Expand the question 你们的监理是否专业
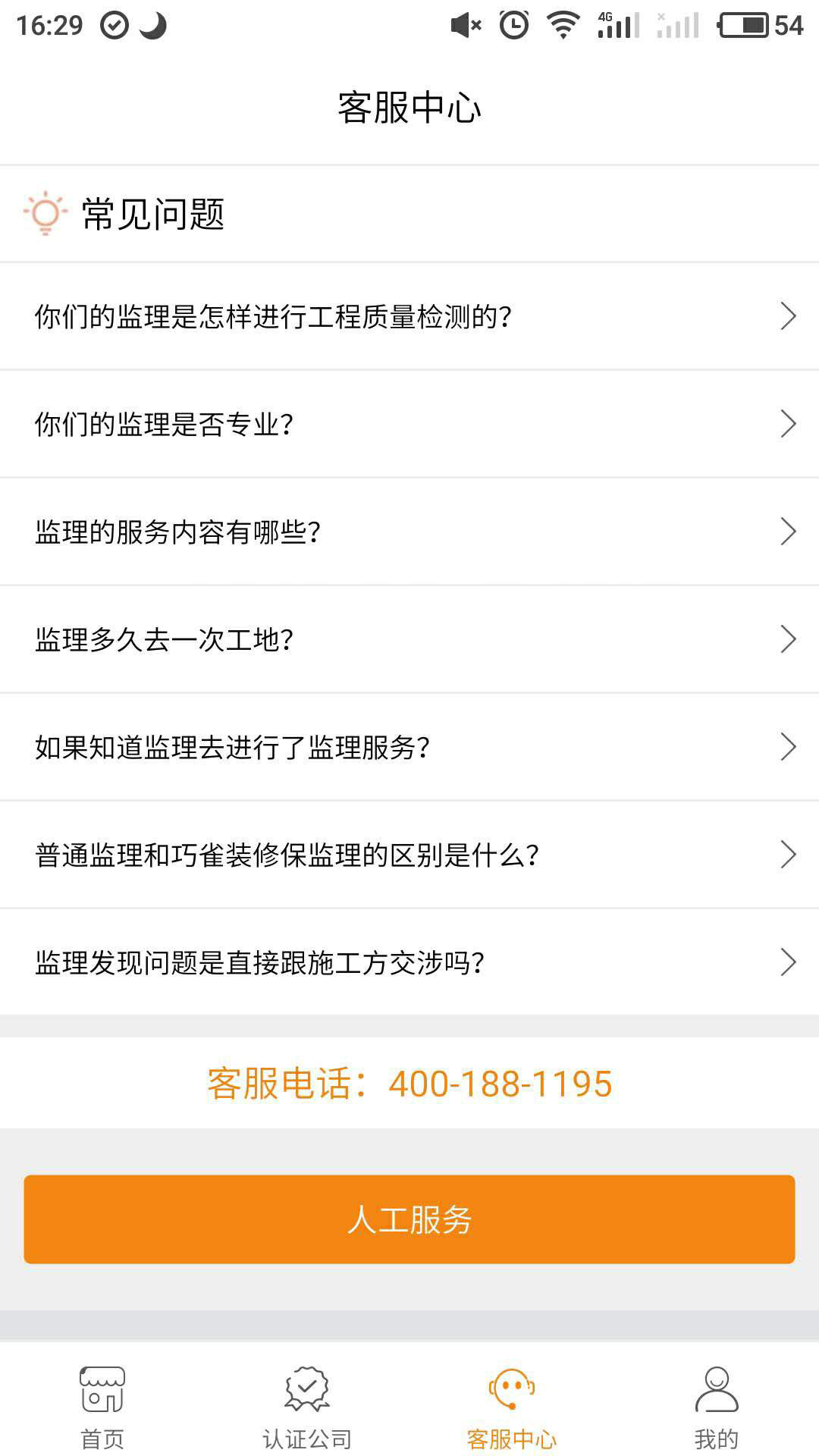Screen dimensions: 819x1456 pos(409,424)
